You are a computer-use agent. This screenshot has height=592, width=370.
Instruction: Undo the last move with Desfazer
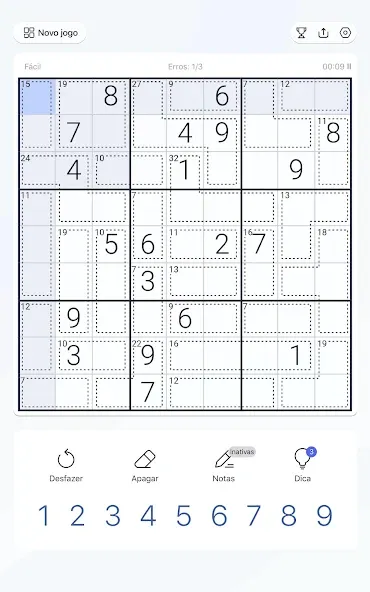pos(66,465)
